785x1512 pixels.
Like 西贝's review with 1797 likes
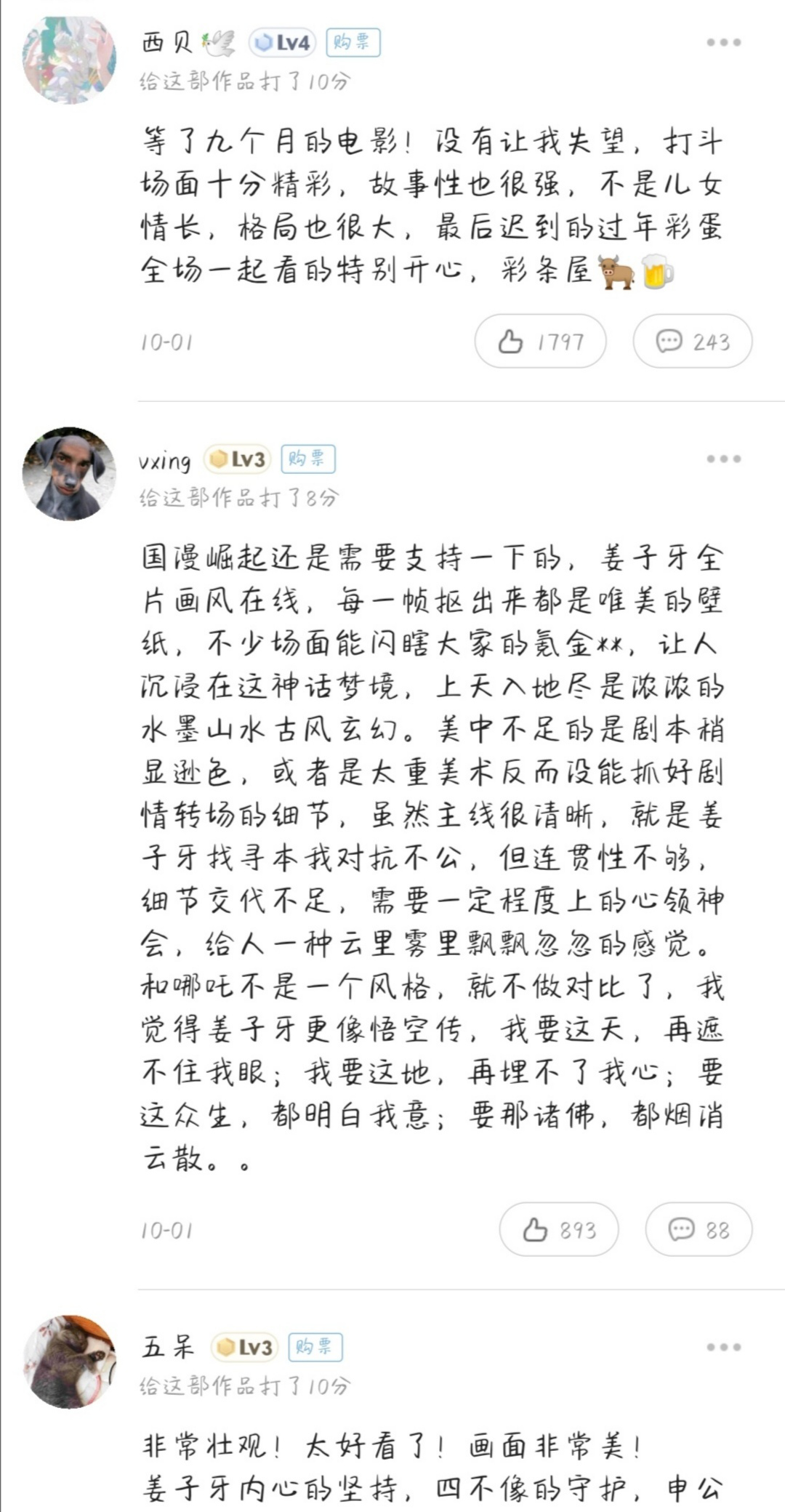540,341
